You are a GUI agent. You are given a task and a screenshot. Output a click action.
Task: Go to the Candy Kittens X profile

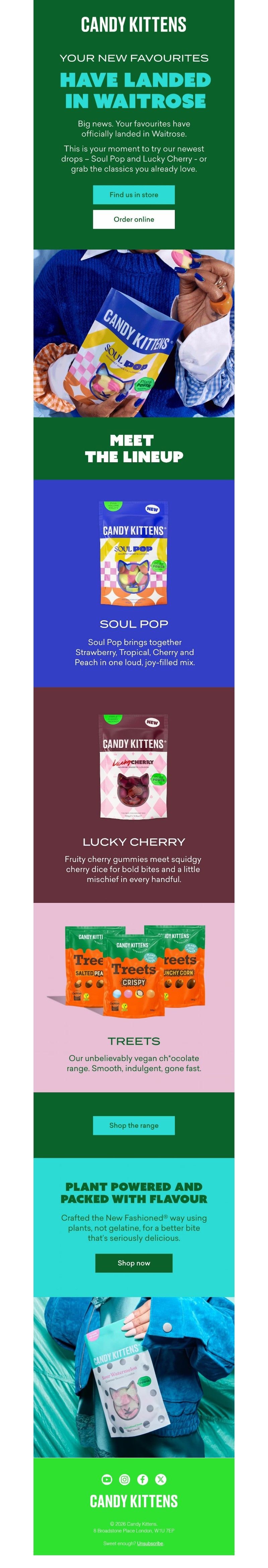(160, 1479)
